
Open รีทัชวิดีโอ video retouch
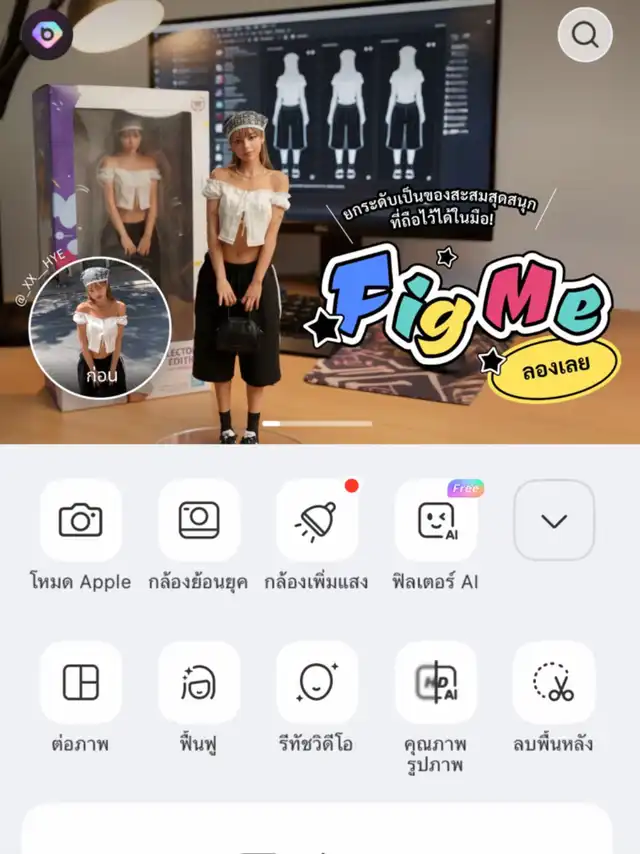pyautogui.click(x=316, y=682)
